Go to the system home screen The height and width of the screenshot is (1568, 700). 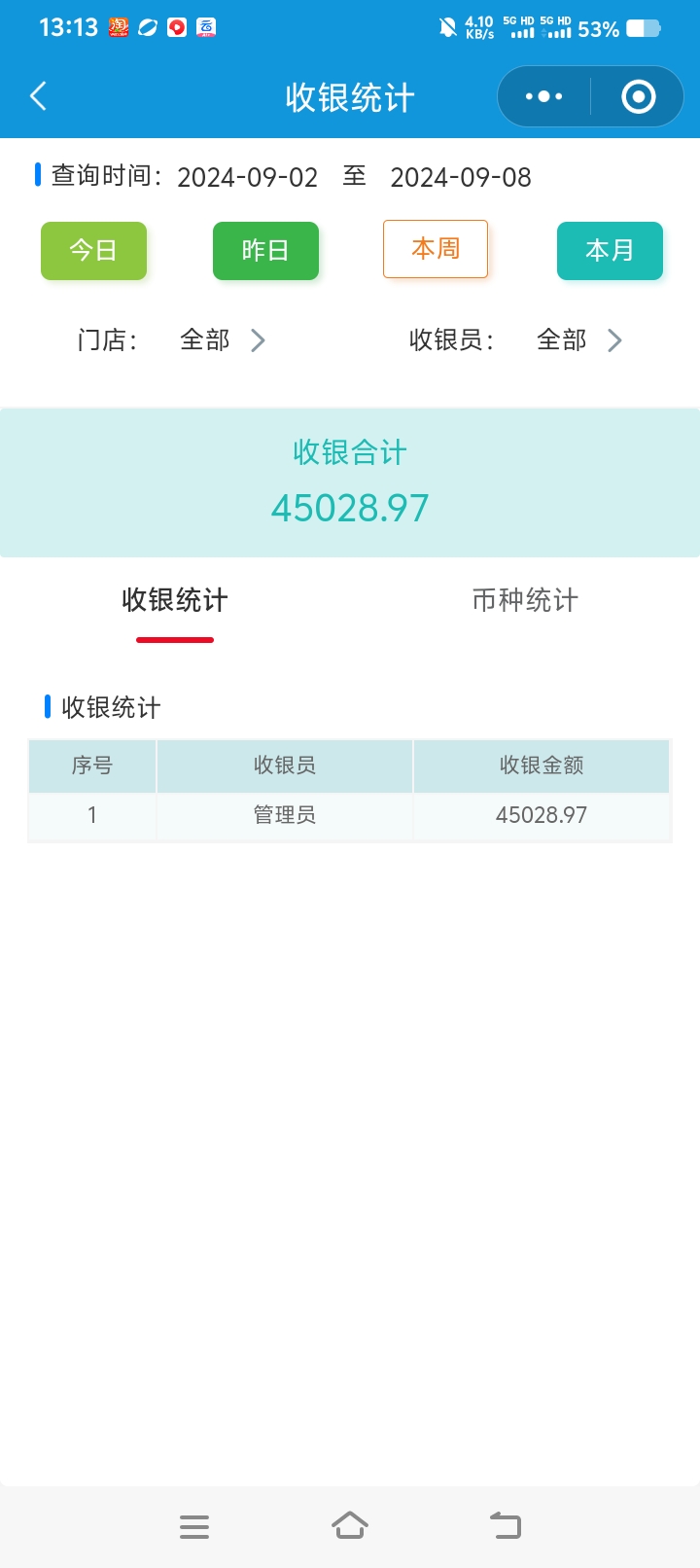[x=350, y=1525]
